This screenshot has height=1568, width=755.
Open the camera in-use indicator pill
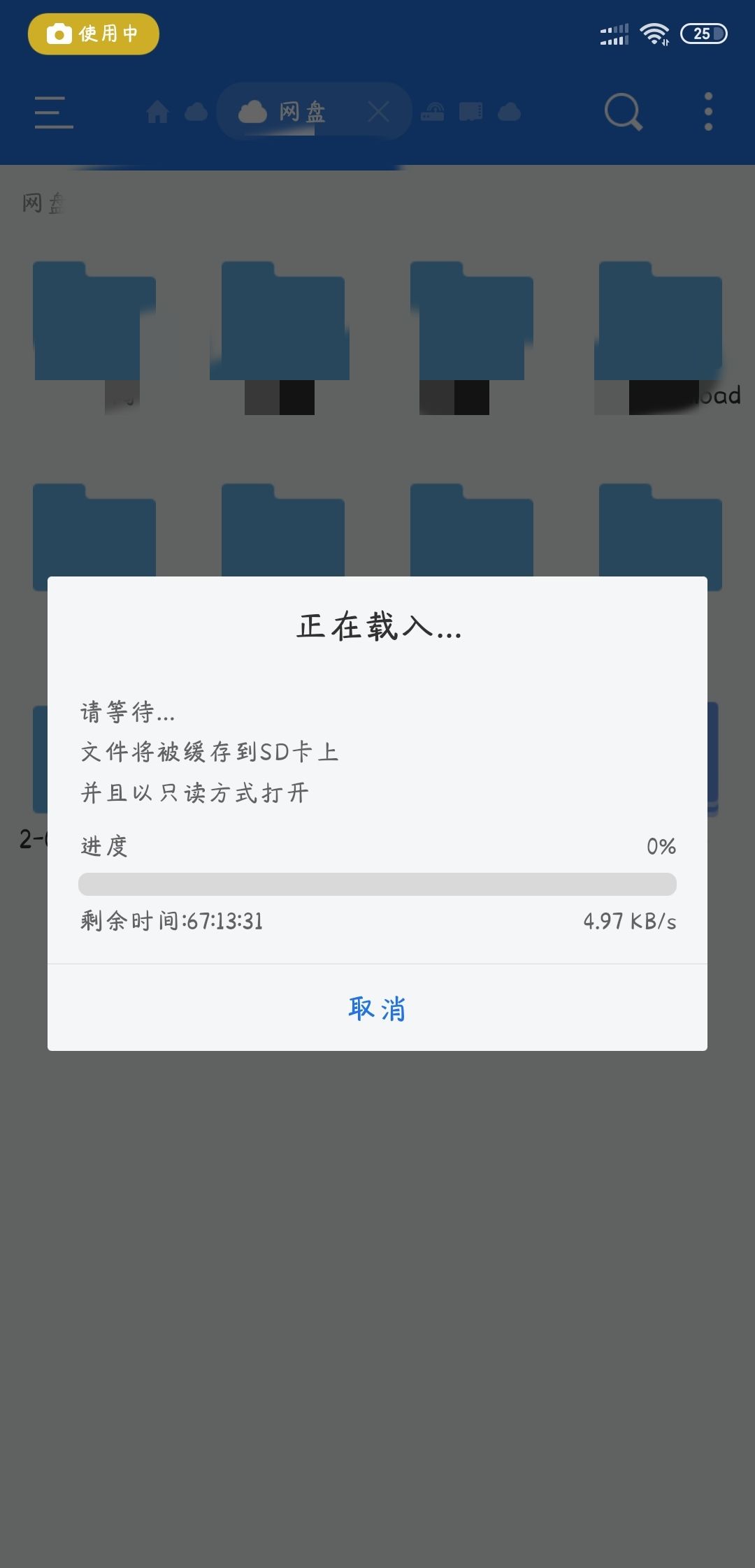(94, 34)
